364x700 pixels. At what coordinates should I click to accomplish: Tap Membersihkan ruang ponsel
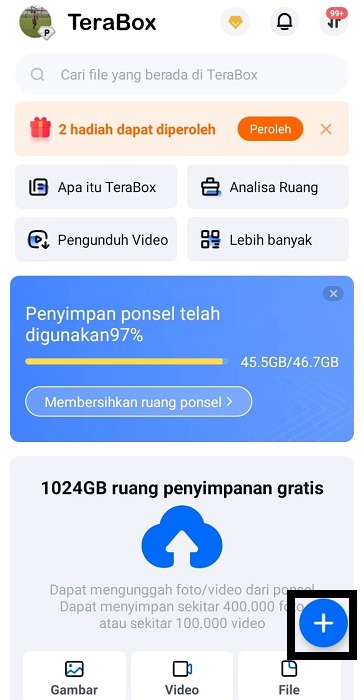coord(138,402)
